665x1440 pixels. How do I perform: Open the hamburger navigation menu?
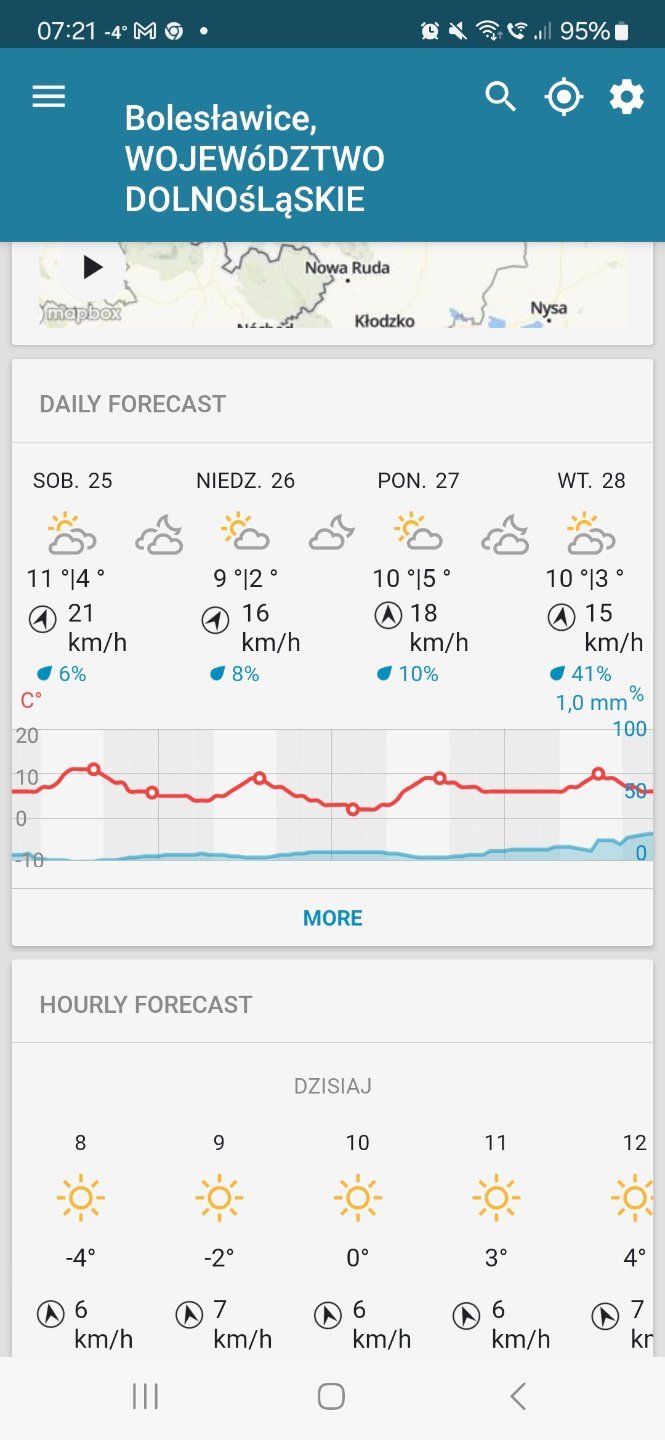tap(49, 96)
